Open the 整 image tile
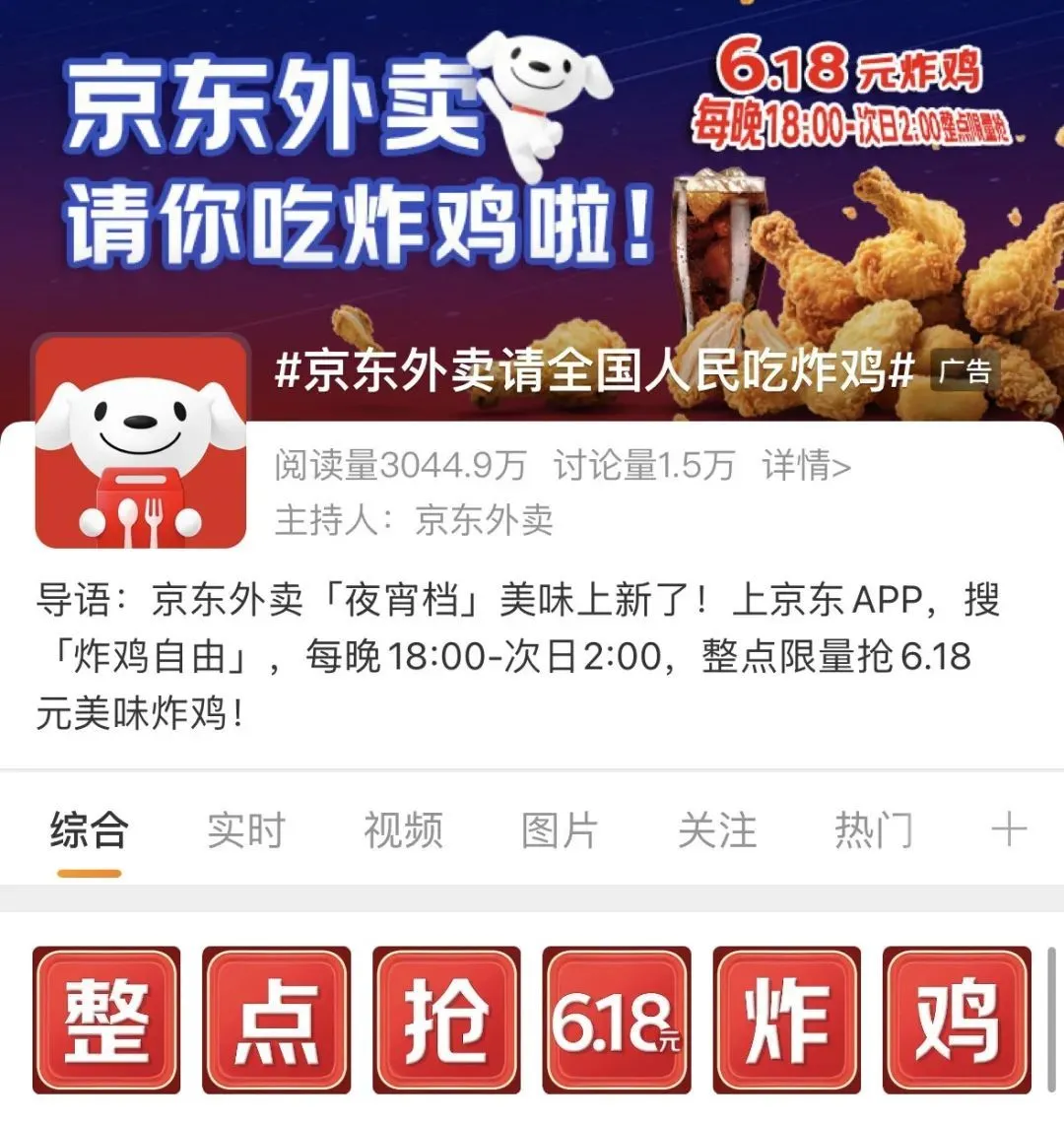Viewport: 1064px width, 1123px height. tap(106, 1021)
